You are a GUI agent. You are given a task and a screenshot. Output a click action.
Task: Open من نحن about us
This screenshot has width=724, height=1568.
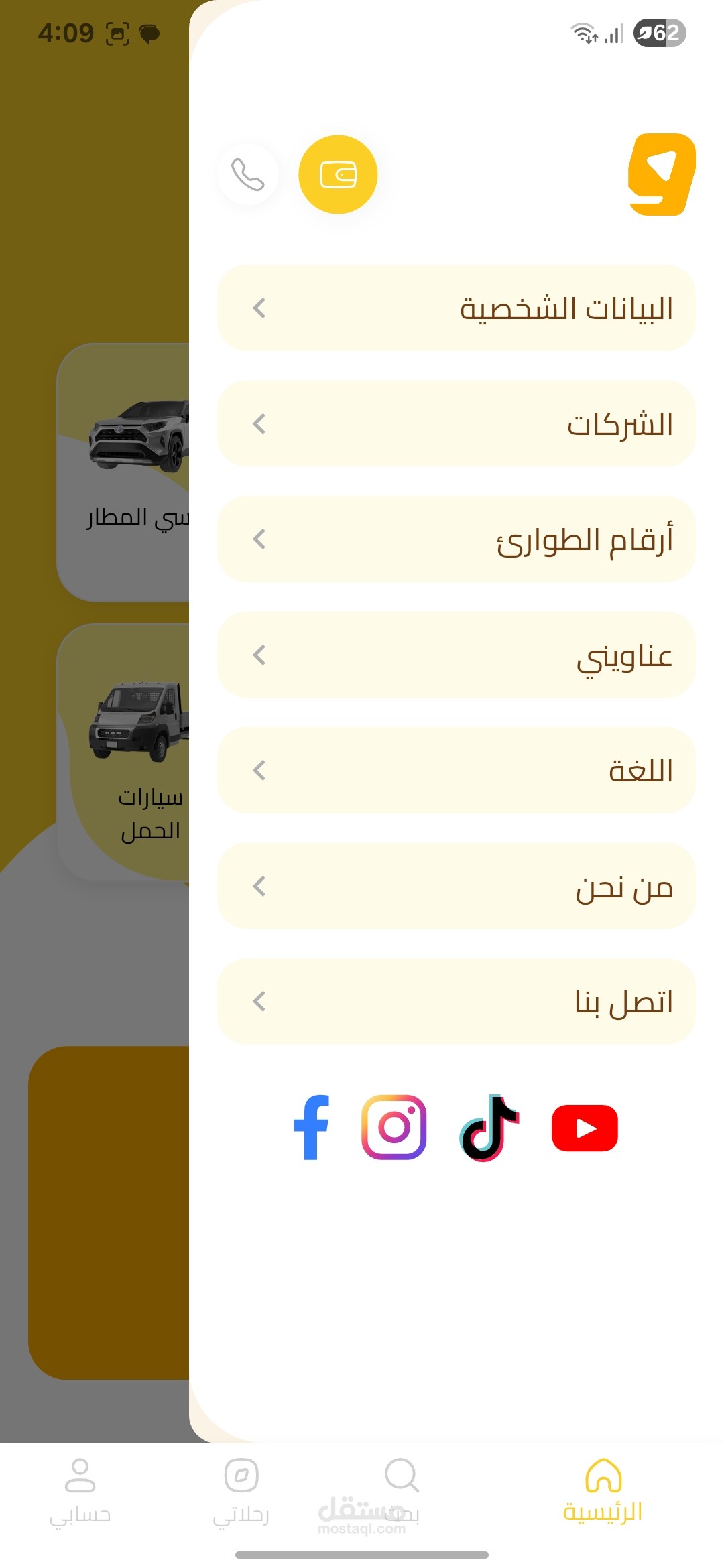(x=456, y=887)
